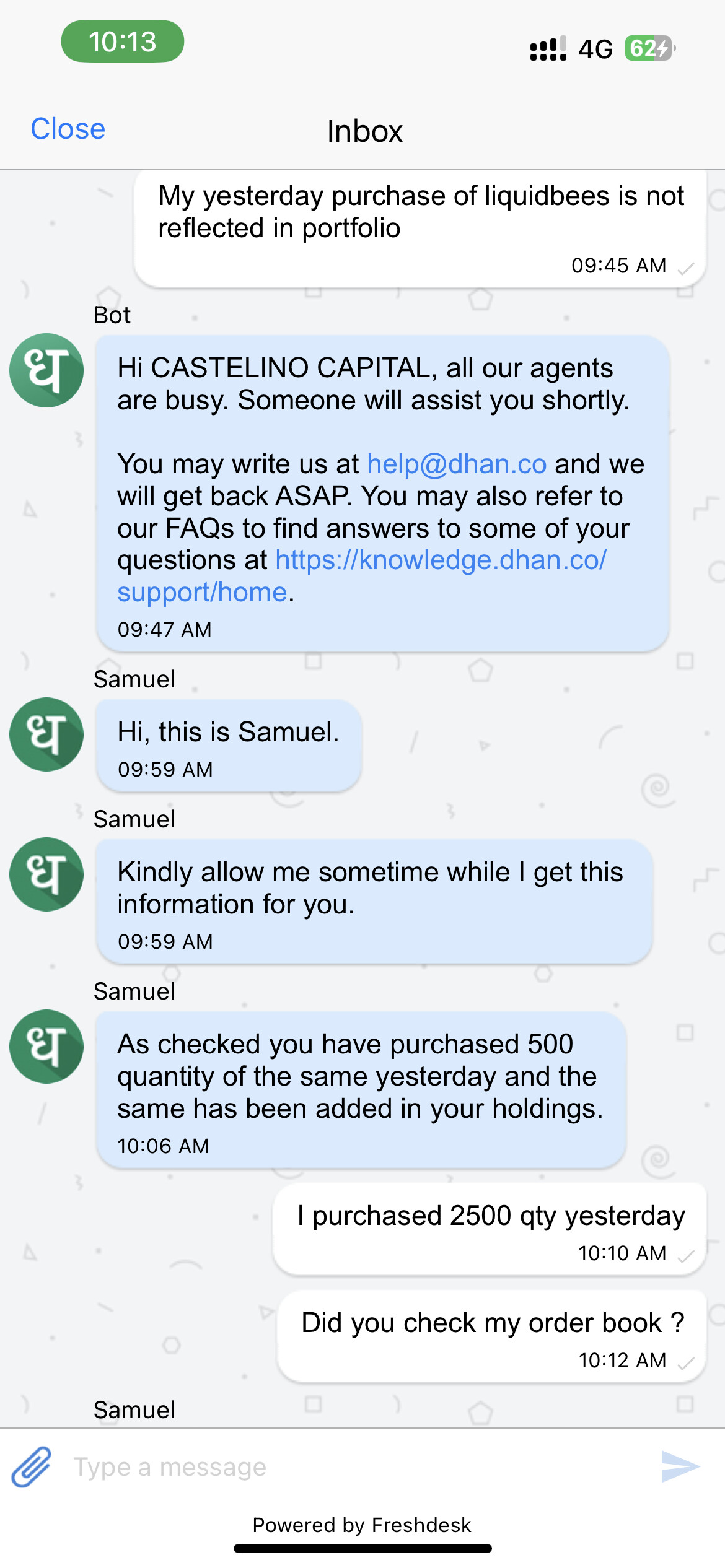Send the message with arrow icon

(680, 1466)
